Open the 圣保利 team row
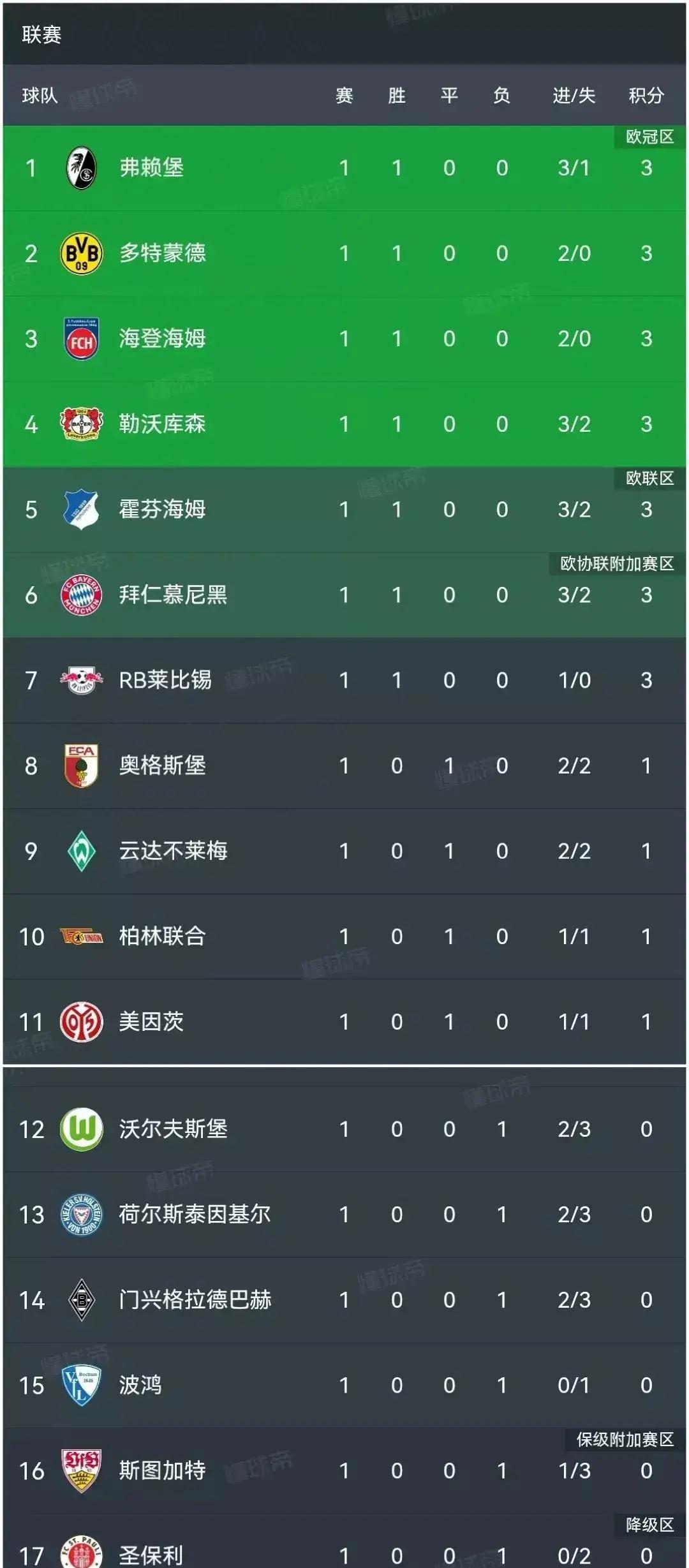 click(344, 1541)
